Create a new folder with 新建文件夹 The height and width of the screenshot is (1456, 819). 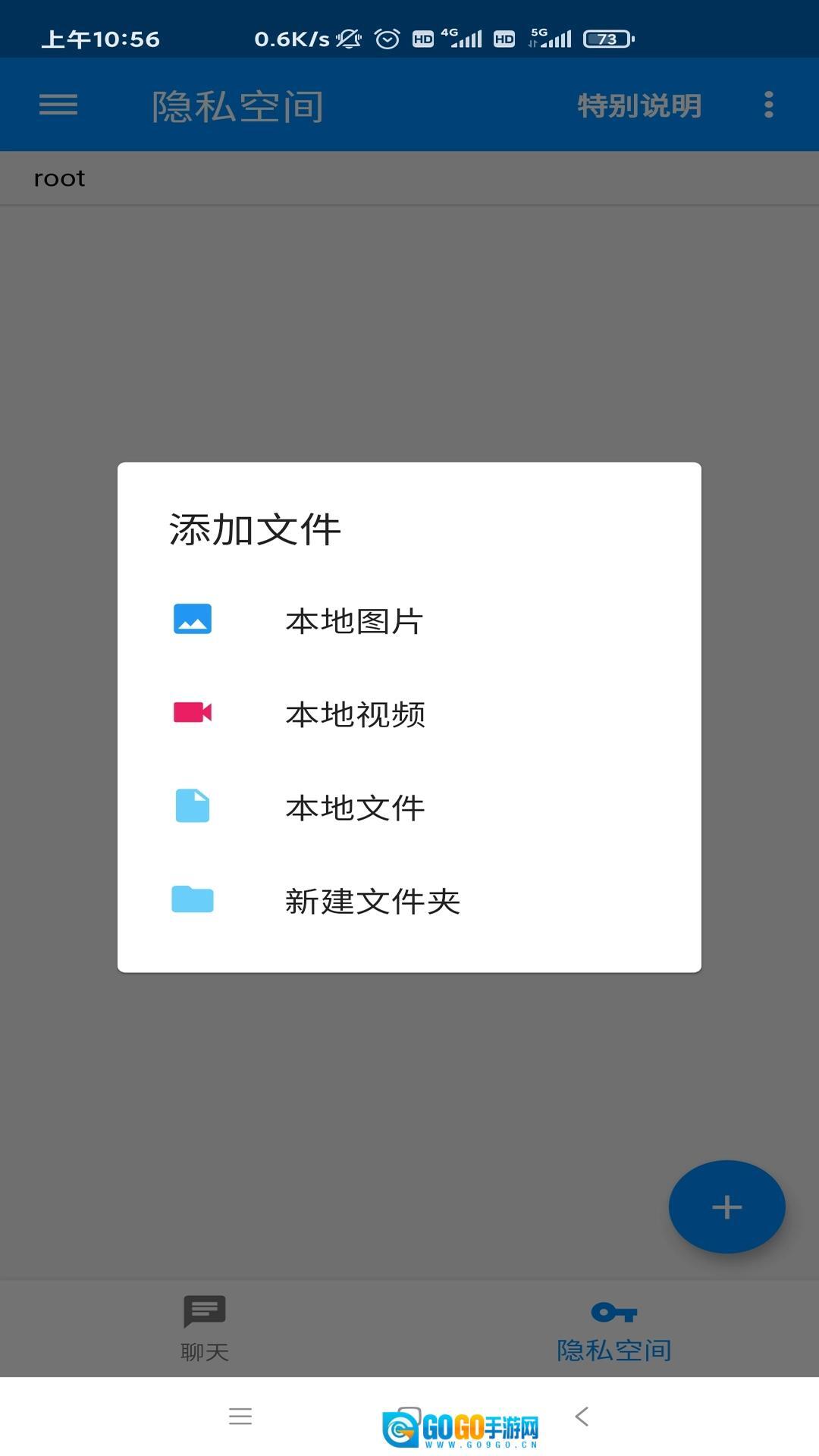372,901
